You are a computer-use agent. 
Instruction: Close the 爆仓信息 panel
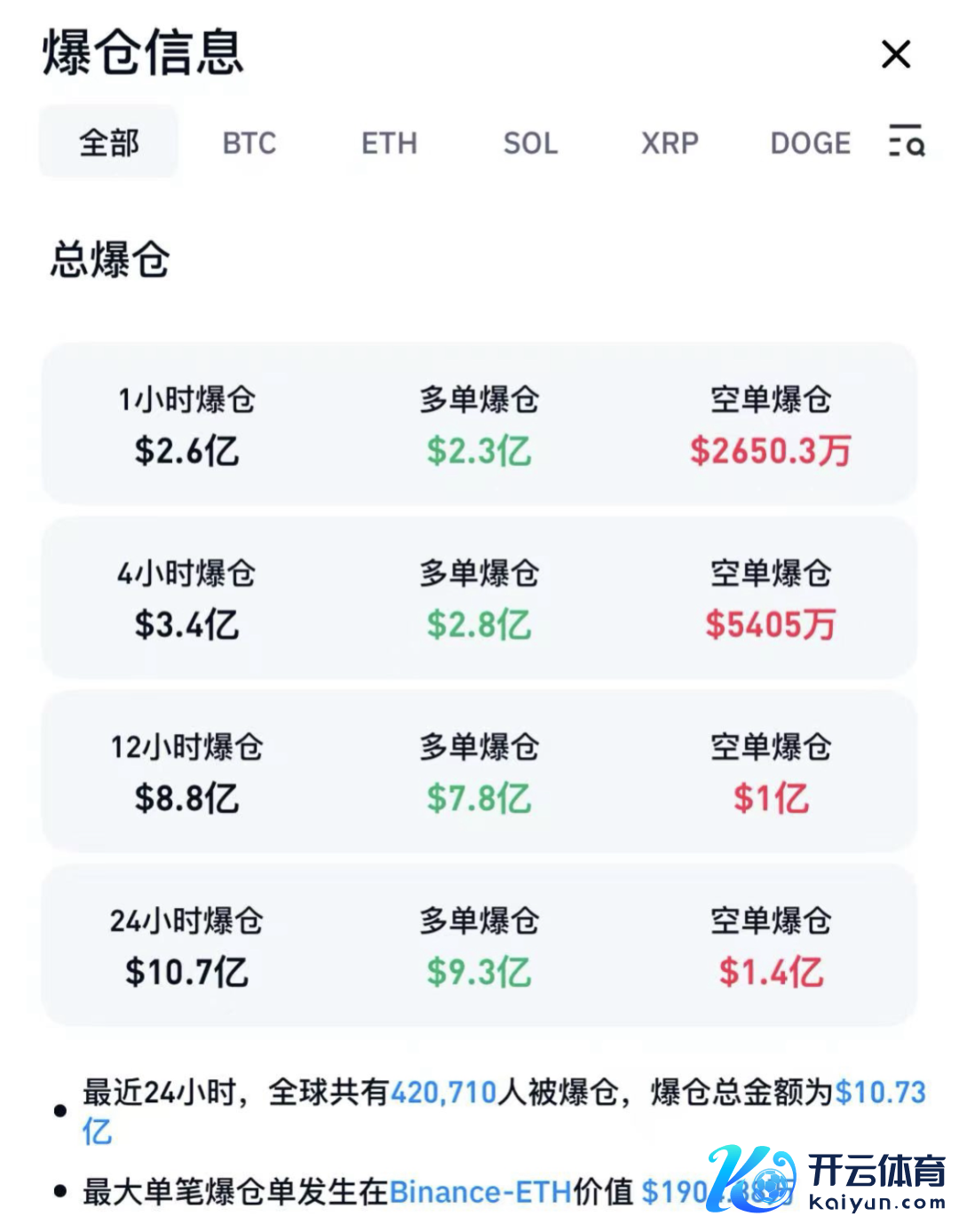pos(896,54)
